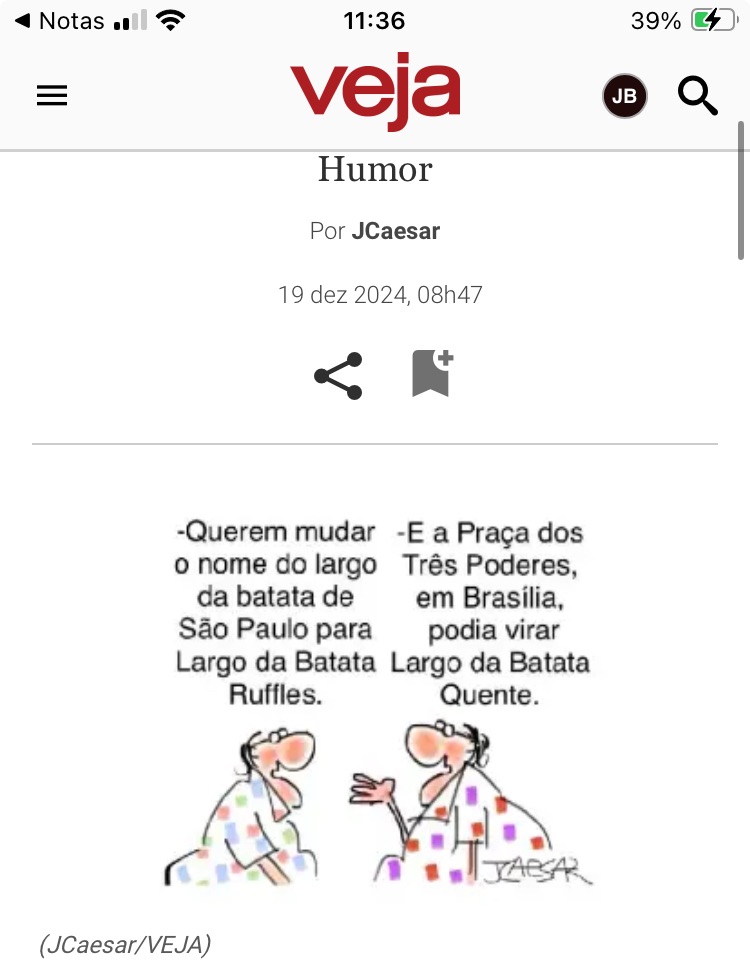The width and height of the screenshot is (750, 965).
Task: Go to the Veja home logo
Action: [375, 90]
